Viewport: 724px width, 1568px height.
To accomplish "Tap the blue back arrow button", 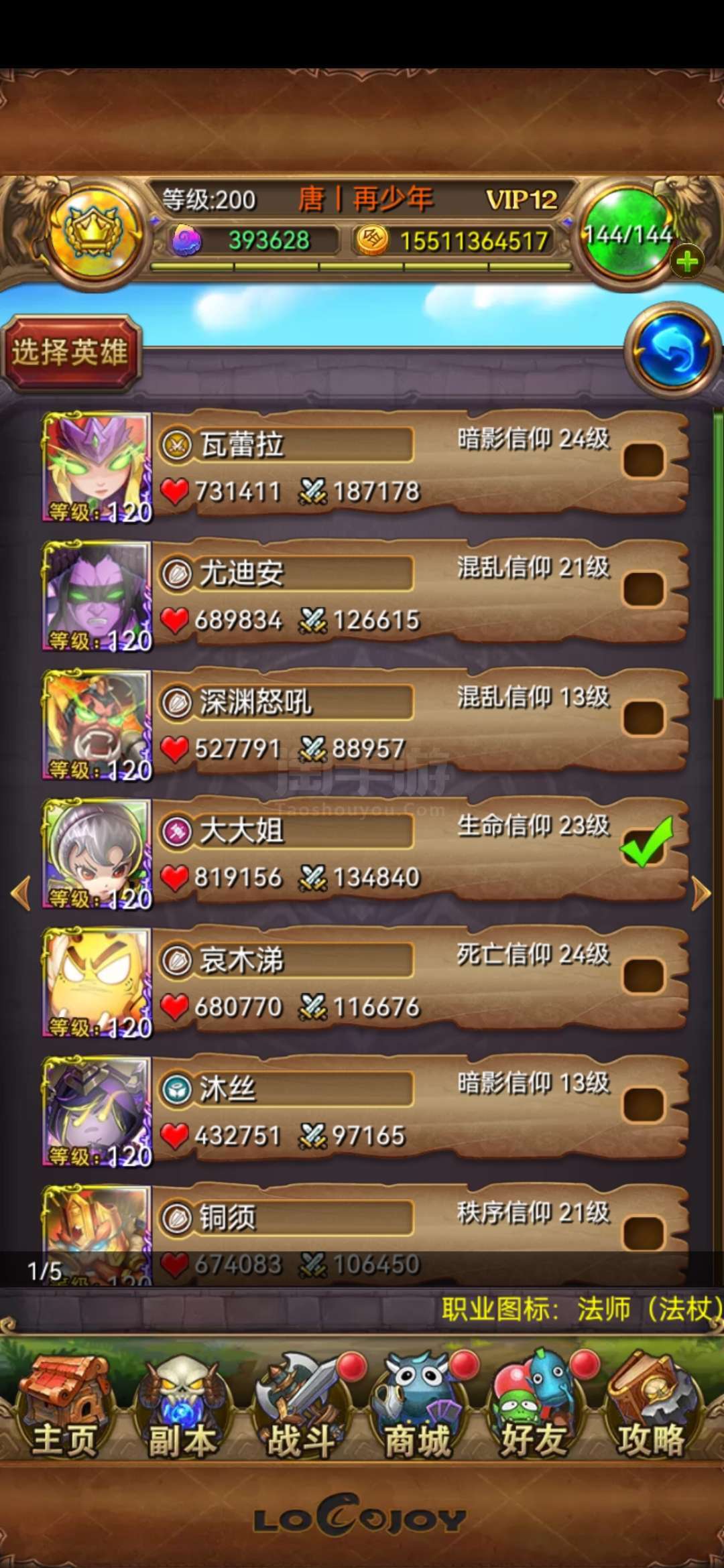I will (673, 350).
